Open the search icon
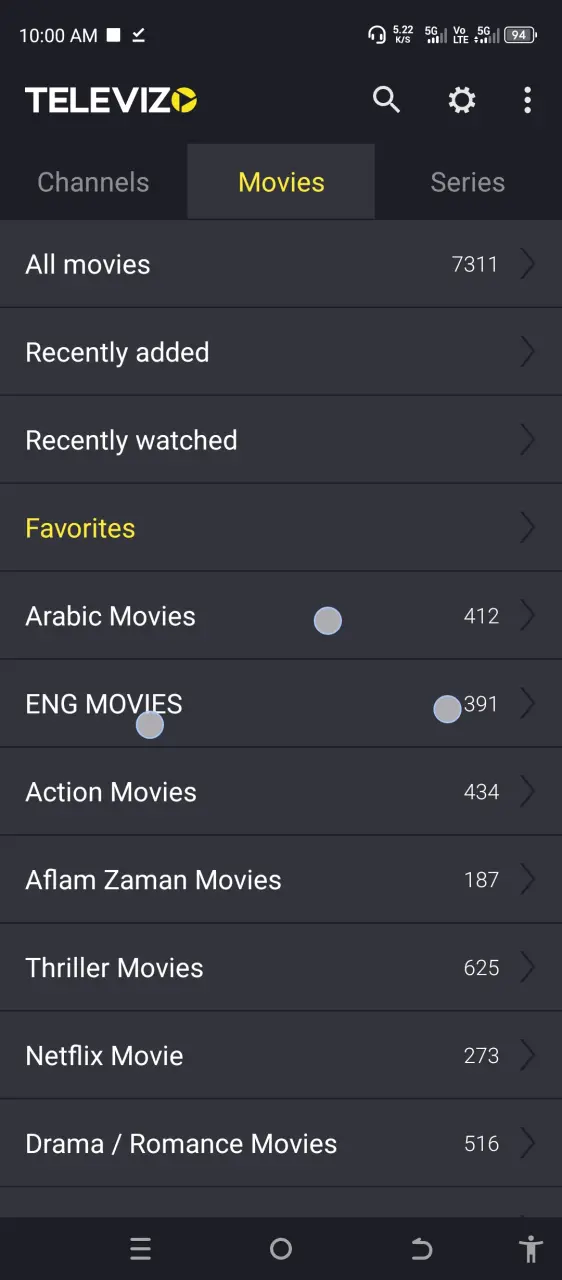This screenshot has width=562, height=1280. 386,100
